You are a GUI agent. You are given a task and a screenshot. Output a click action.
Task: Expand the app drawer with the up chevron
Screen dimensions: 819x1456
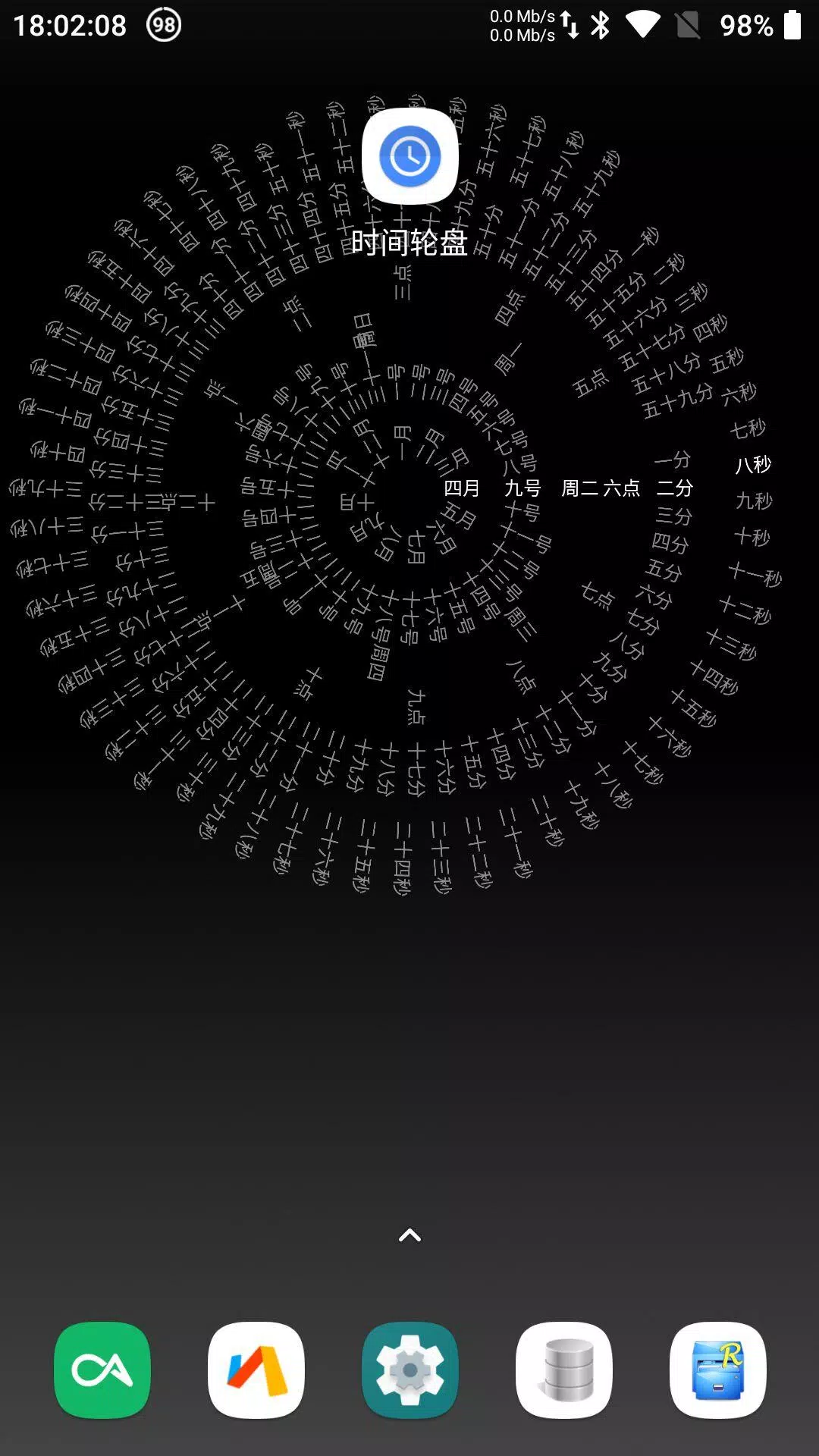point(409,1235)
